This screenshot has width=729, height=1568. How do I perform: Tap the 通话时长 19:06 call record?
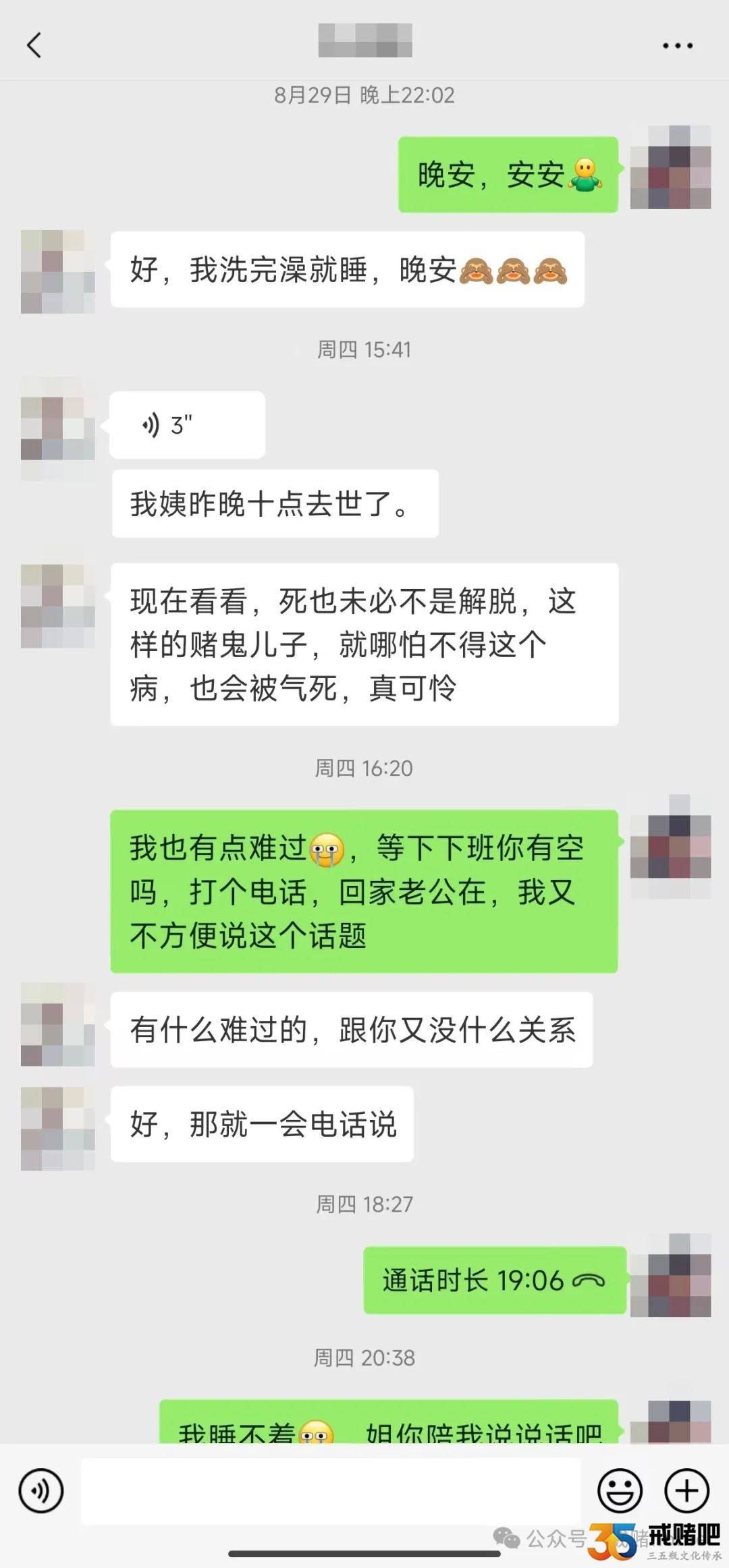(x=494, y=1280)
